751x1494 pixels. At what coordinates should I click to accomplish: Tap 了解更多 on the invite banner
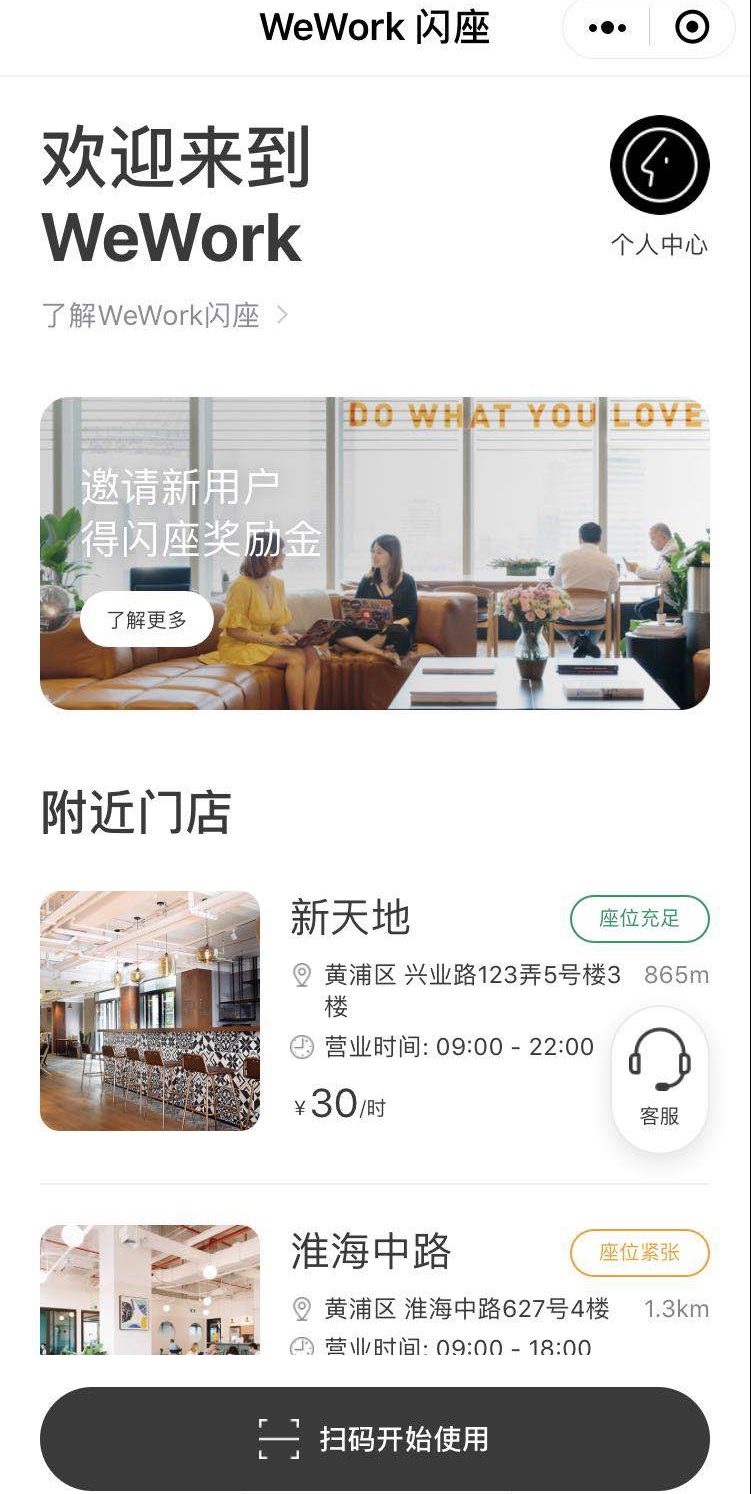[x=147, y=620]
